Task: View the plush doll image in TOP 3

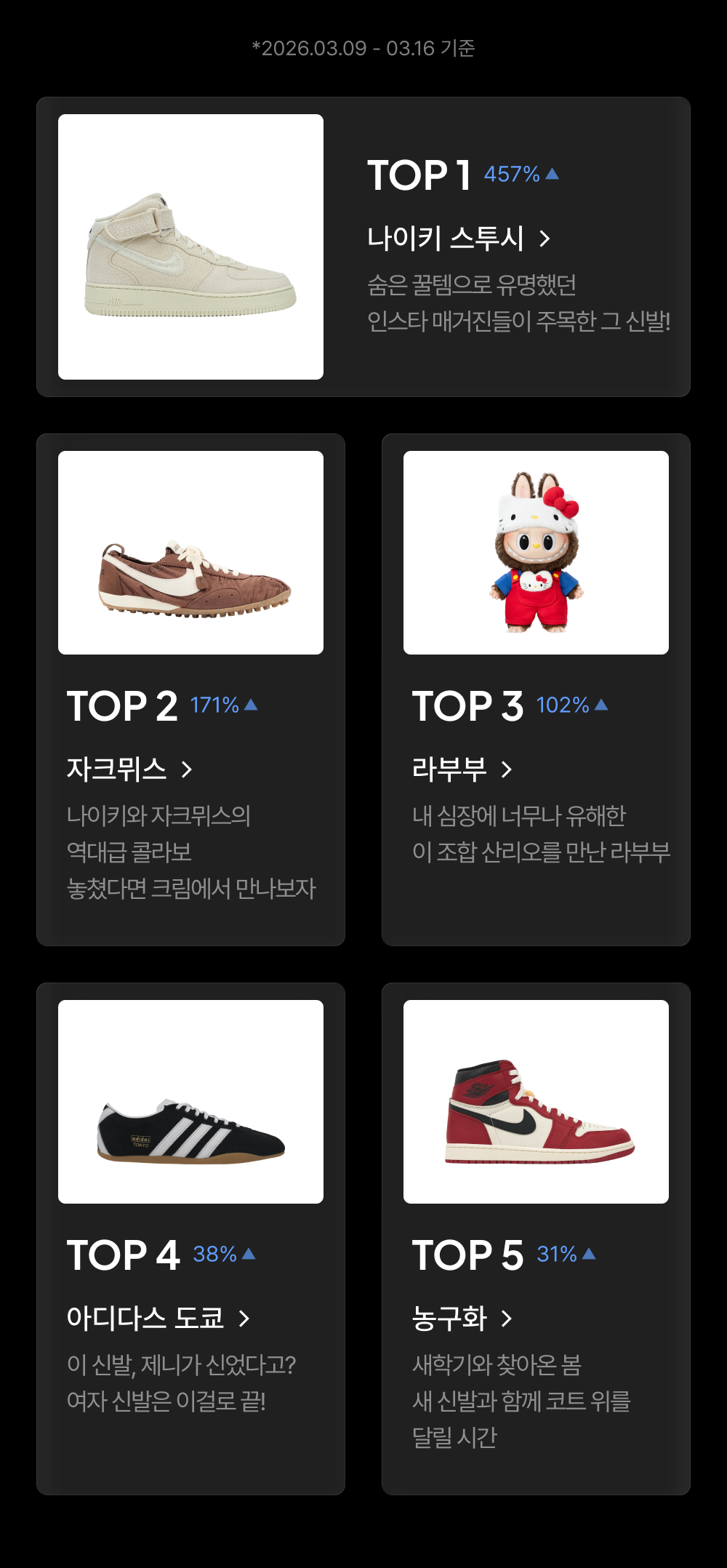Action: pyautogui.click(x=536, y=553)
